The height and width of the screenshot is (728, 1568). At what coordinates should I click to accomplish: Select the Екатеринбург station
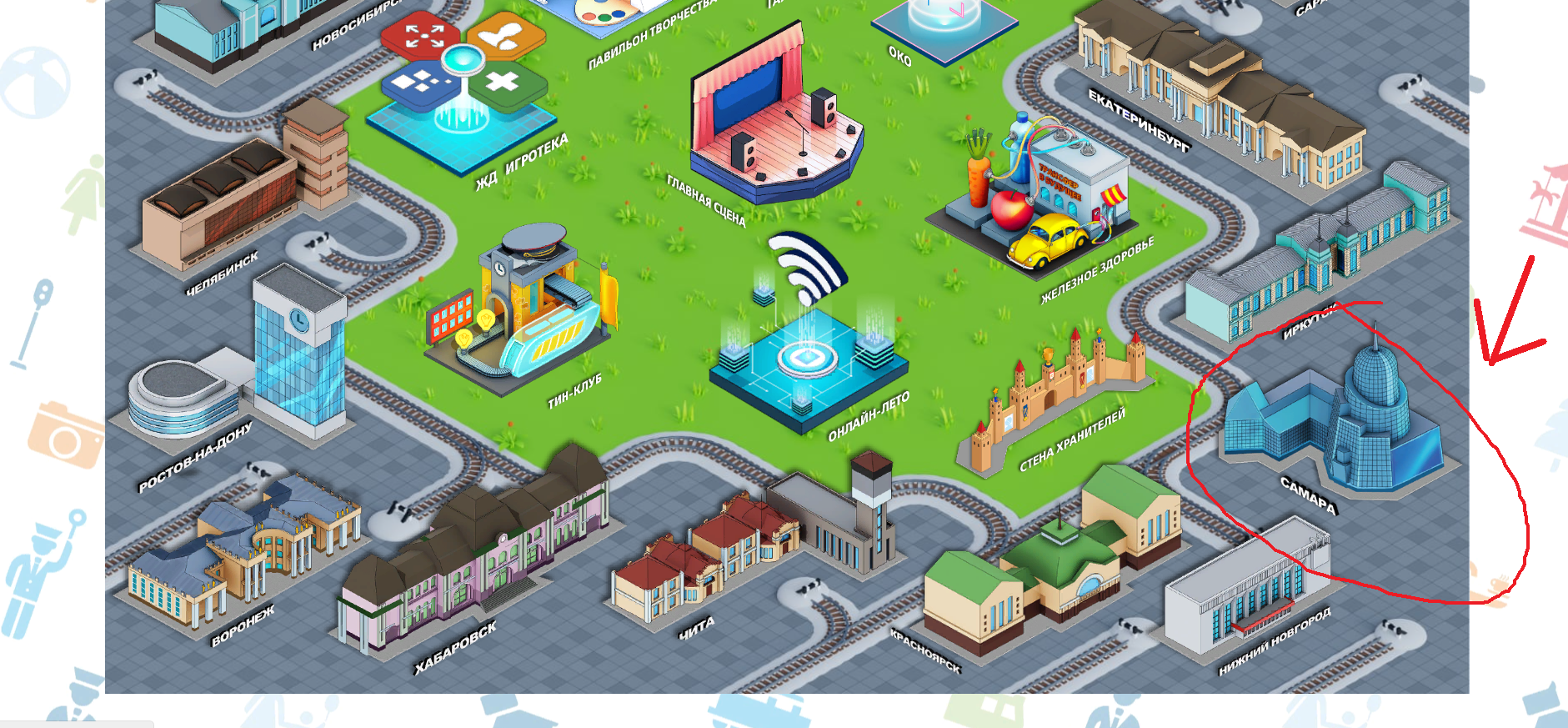tap(1217, 100)
